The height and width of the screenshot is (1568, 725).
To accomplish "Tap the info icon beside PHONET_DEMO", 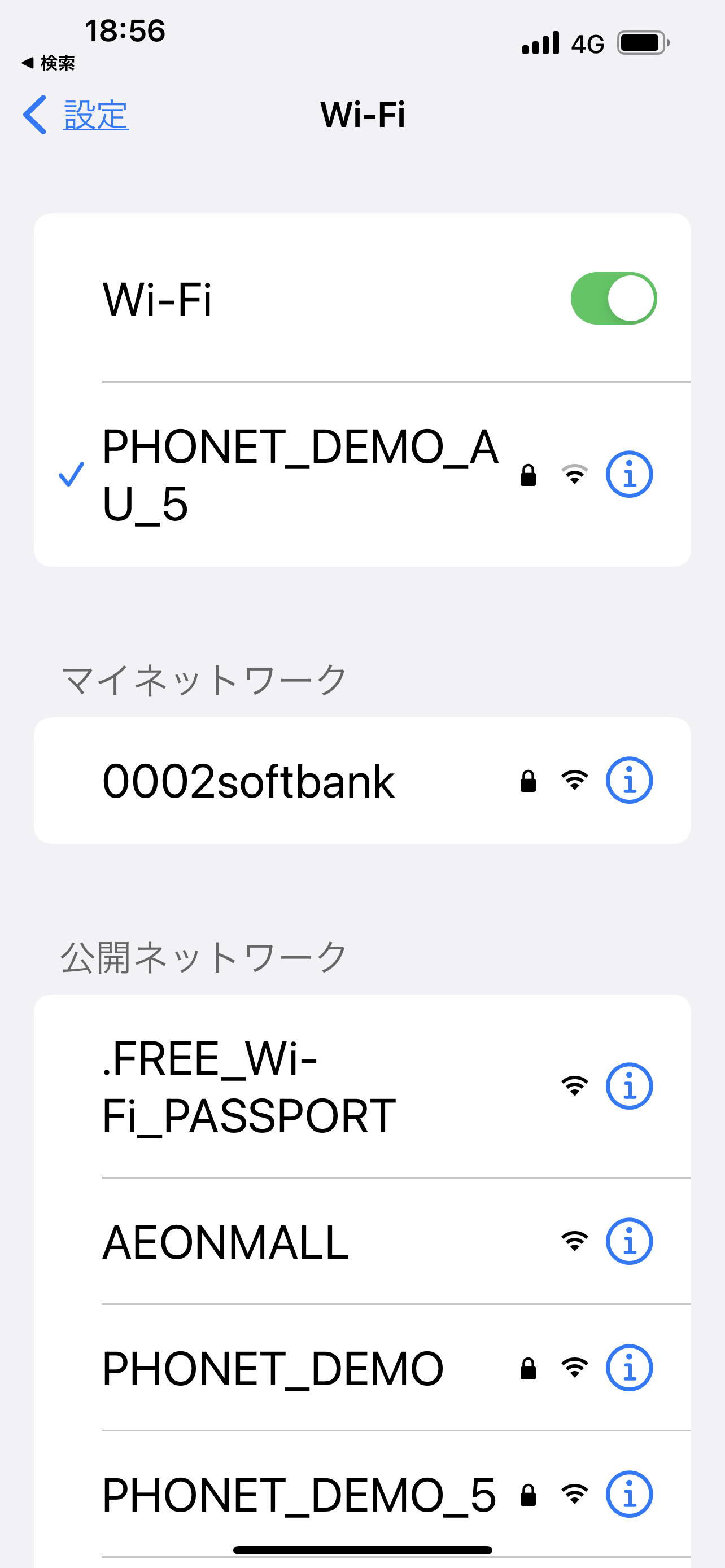I will coord(629,1368).
